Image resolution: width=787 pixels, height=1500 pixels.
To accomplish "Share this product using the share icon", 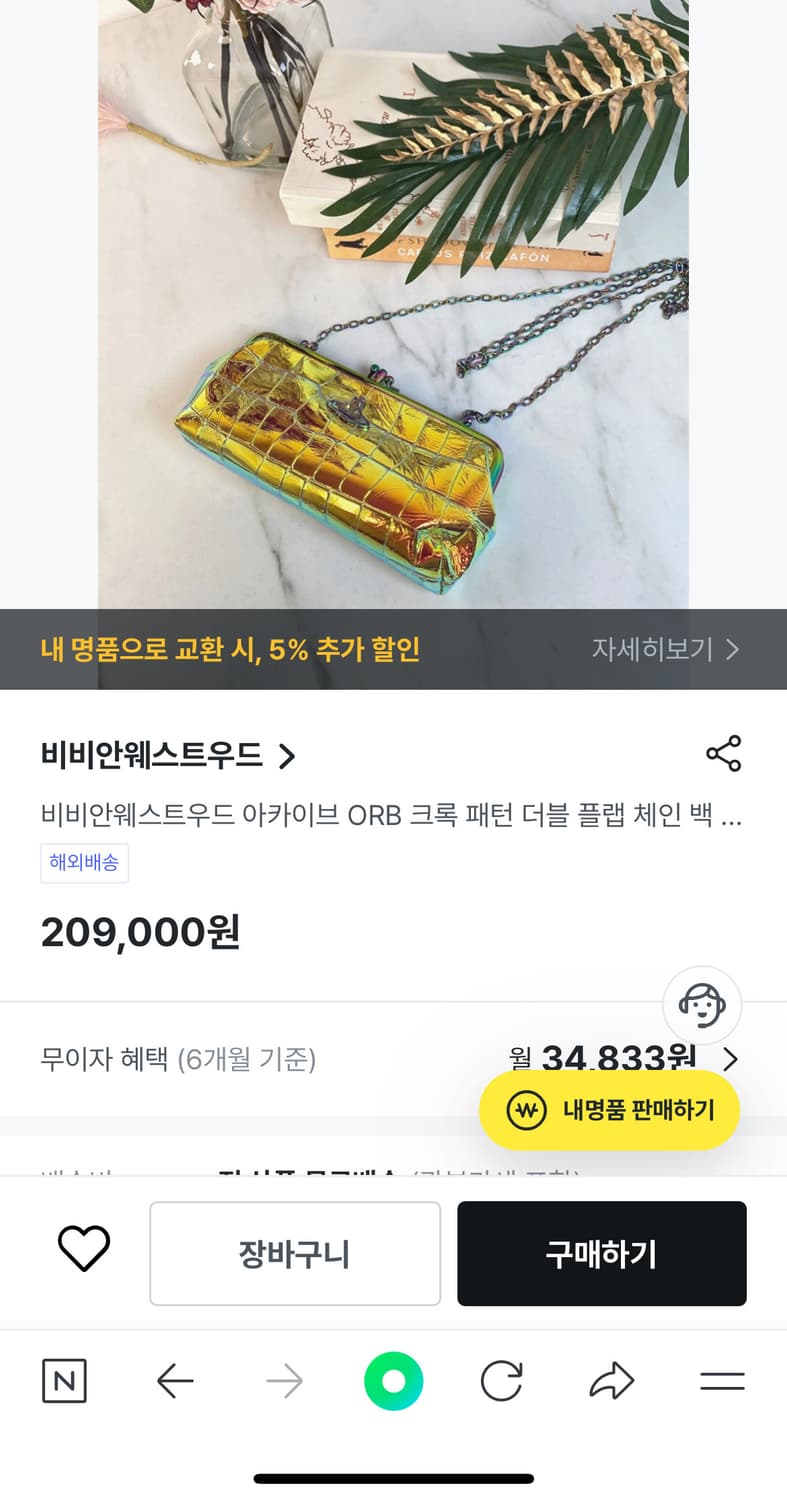I will [723, 753].
